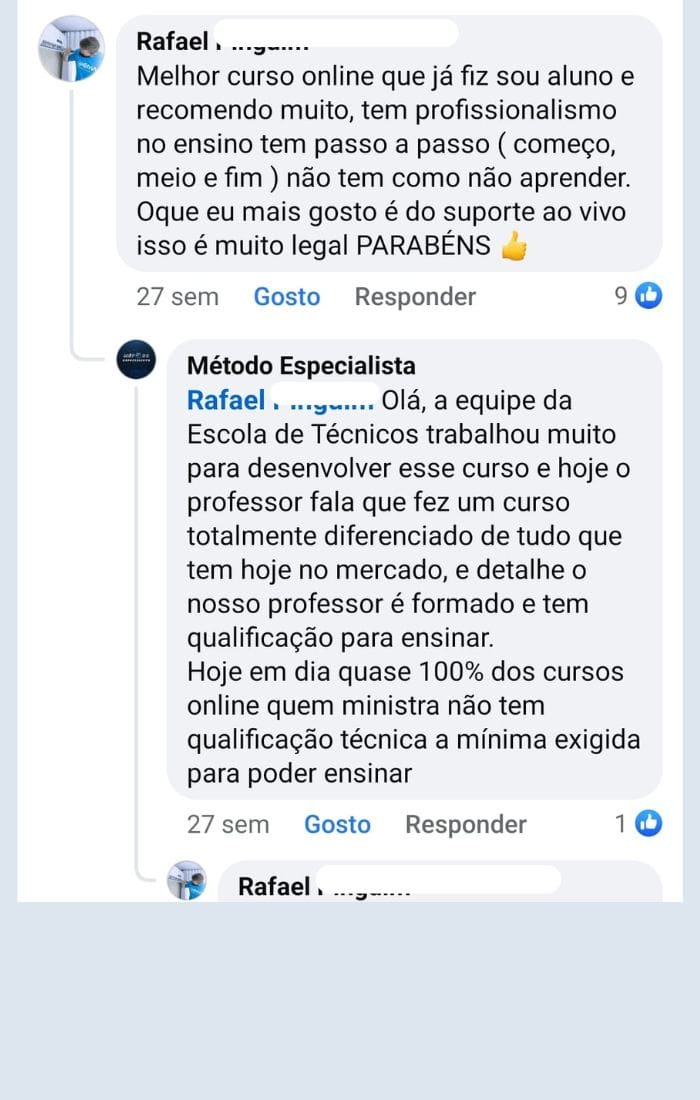Open the blue Rafael mention in Método Especialista's reply
The image size is (700, 1100).
(x=280, y=401)
